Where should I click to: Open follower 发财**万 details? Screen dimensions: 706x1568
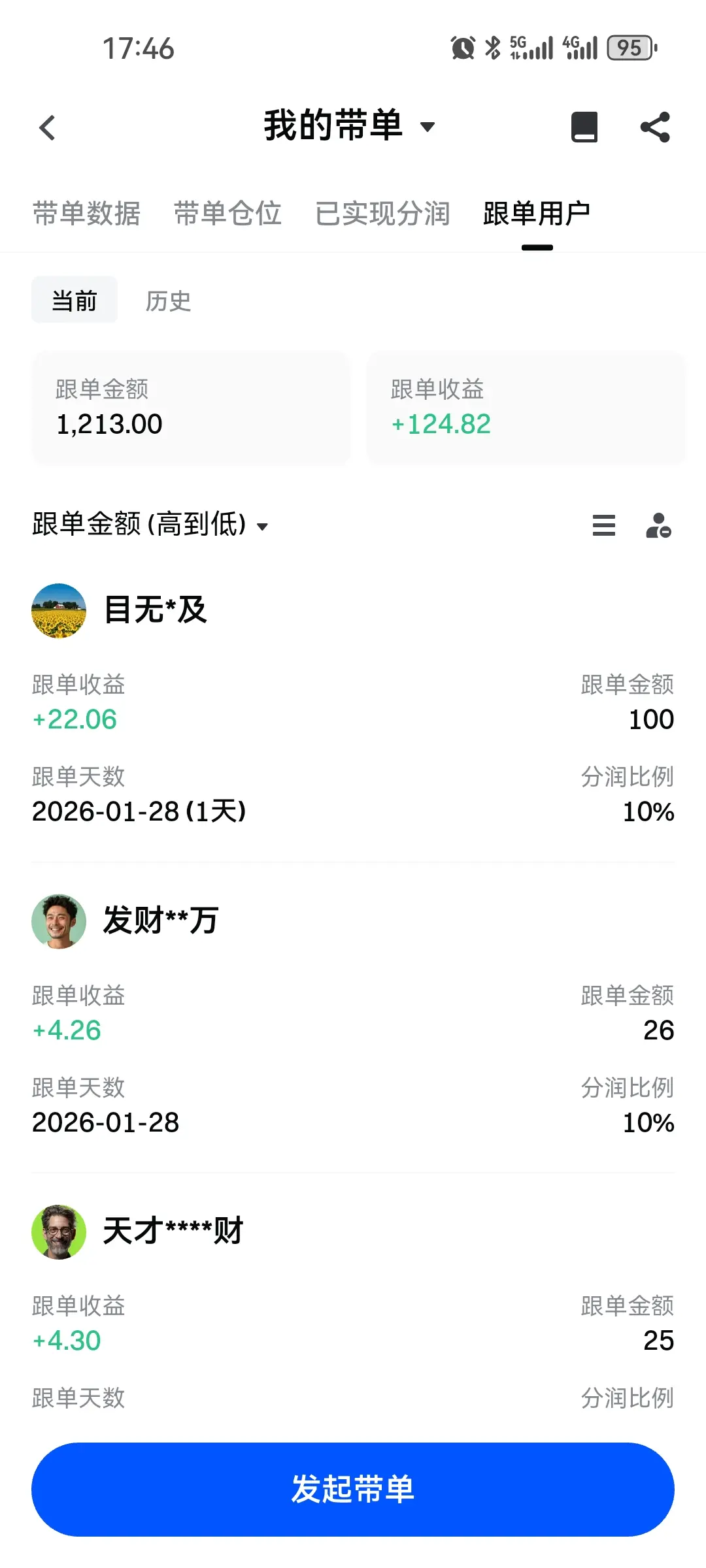click(161, 921)
